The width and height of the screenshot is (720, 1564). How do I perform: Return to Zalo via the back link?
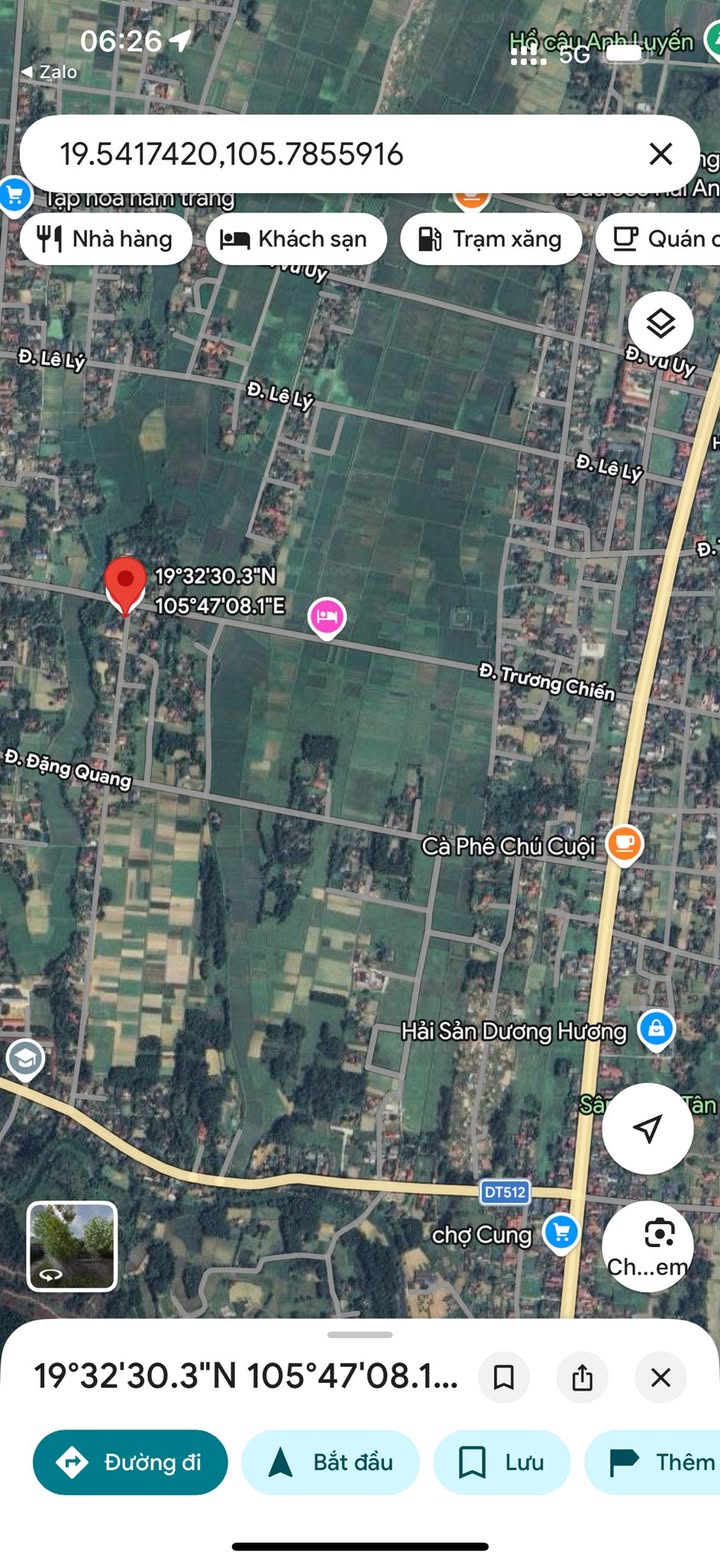50,72
